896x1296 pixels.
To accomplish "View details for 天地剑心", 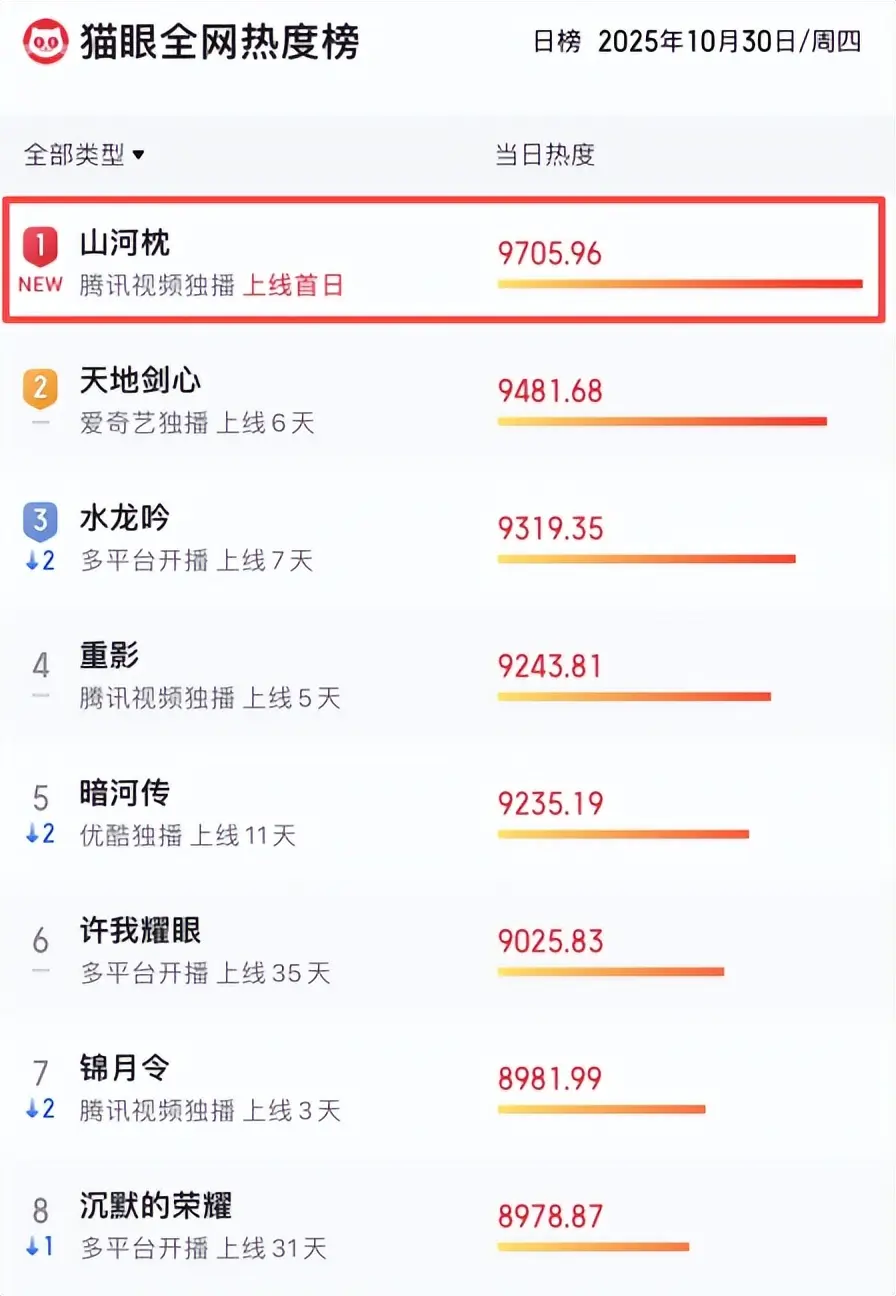I will coord(140,382).
